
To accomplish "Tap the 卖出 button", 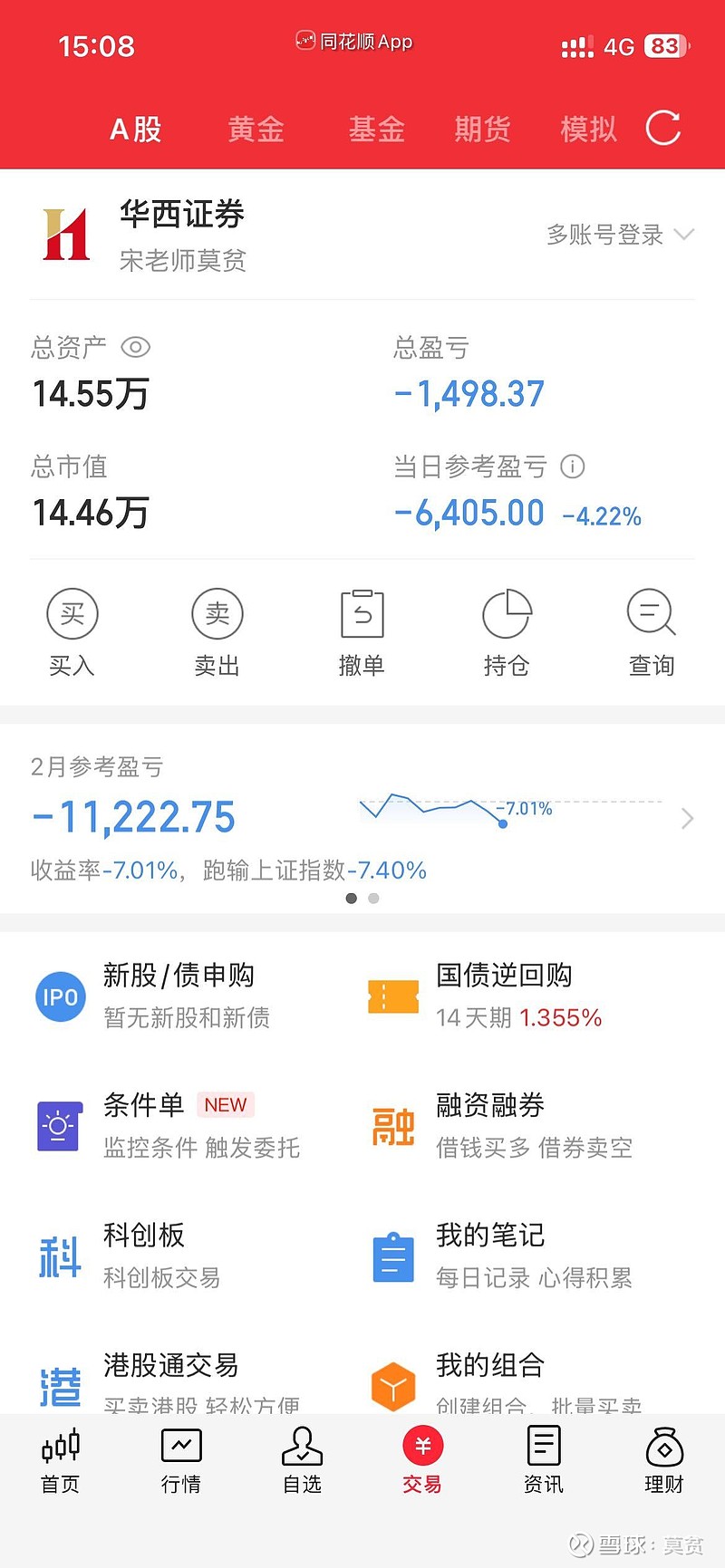I will tap(217, 632).
